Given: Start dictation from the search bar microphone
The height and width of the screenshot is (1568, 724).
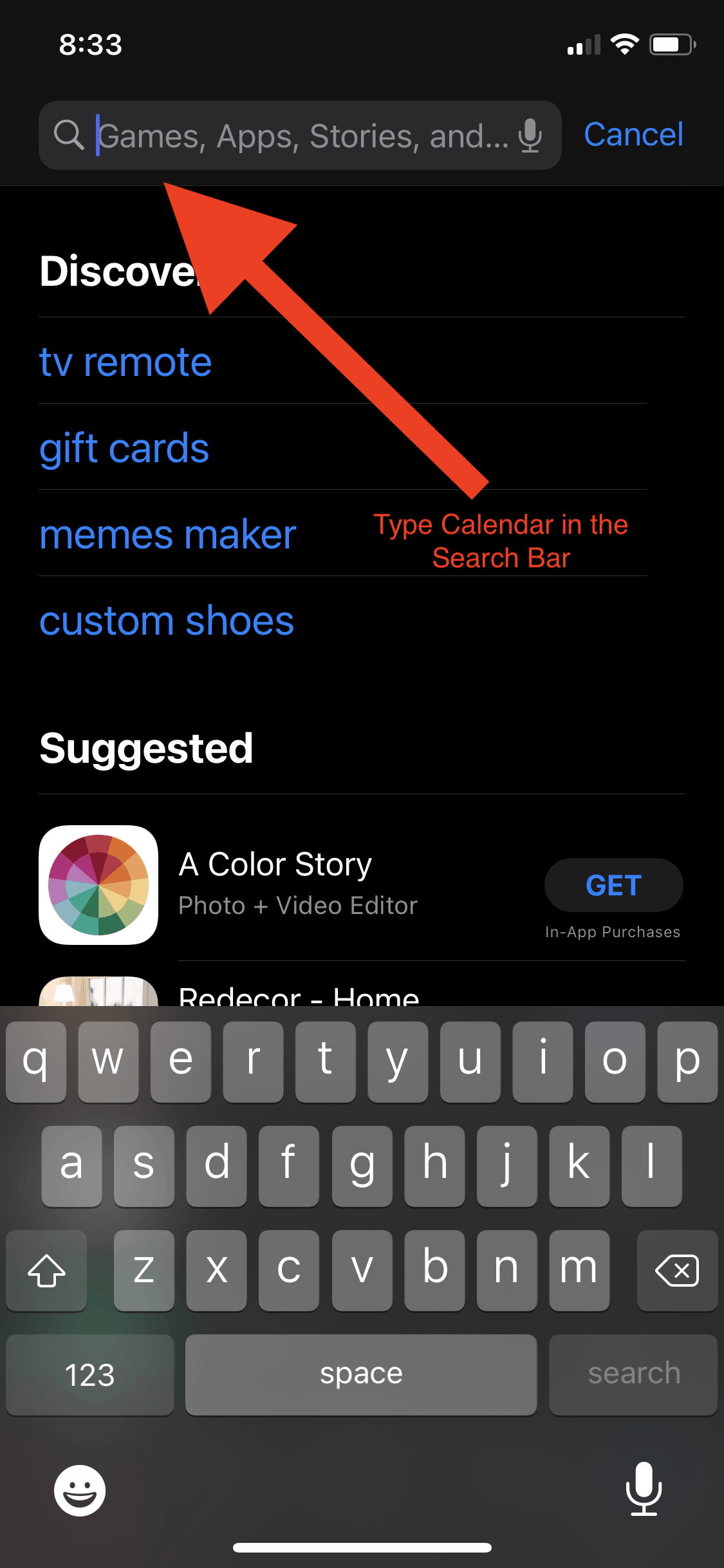Looking at the screenshot, I should (530, 136).
